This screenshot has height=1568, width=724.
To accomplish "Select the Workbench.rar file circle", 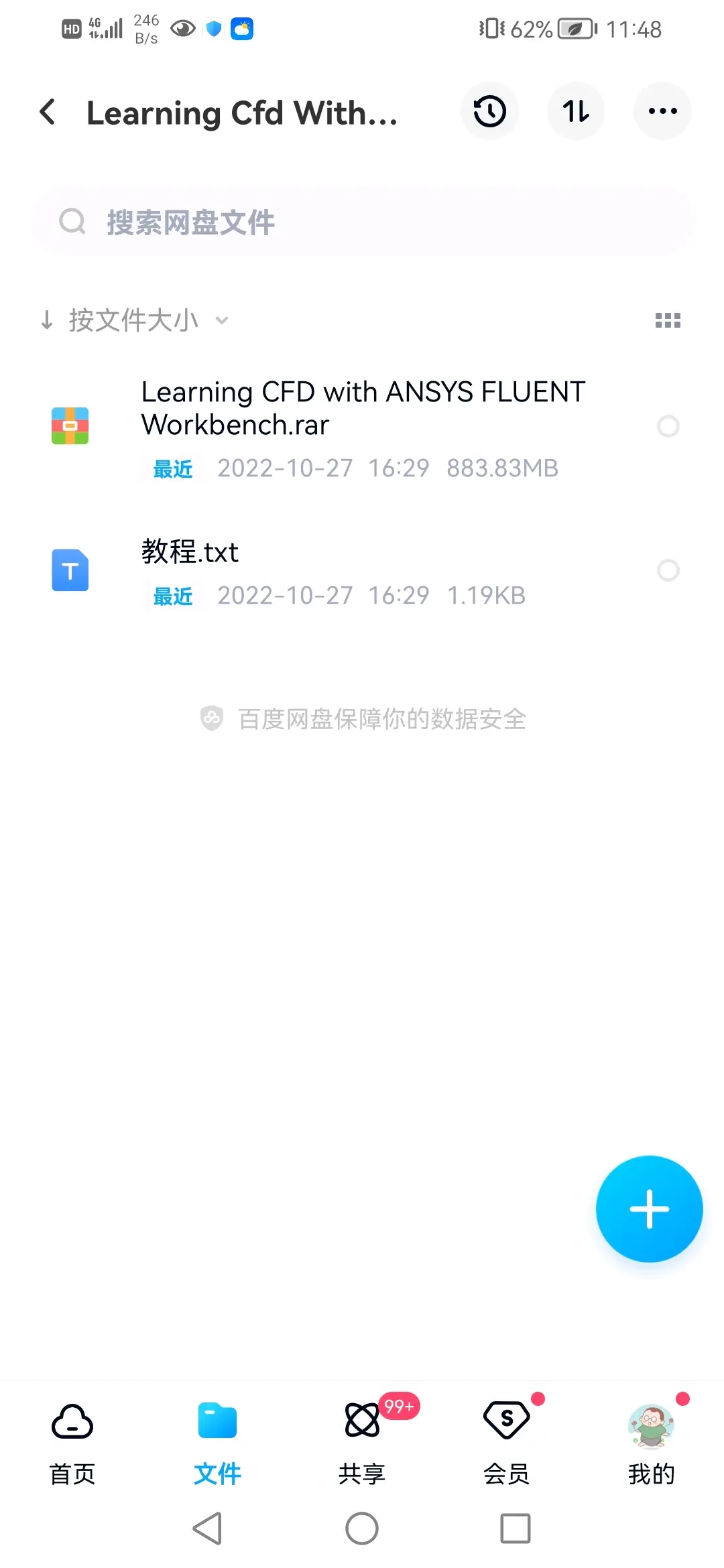I will point(668,426).
